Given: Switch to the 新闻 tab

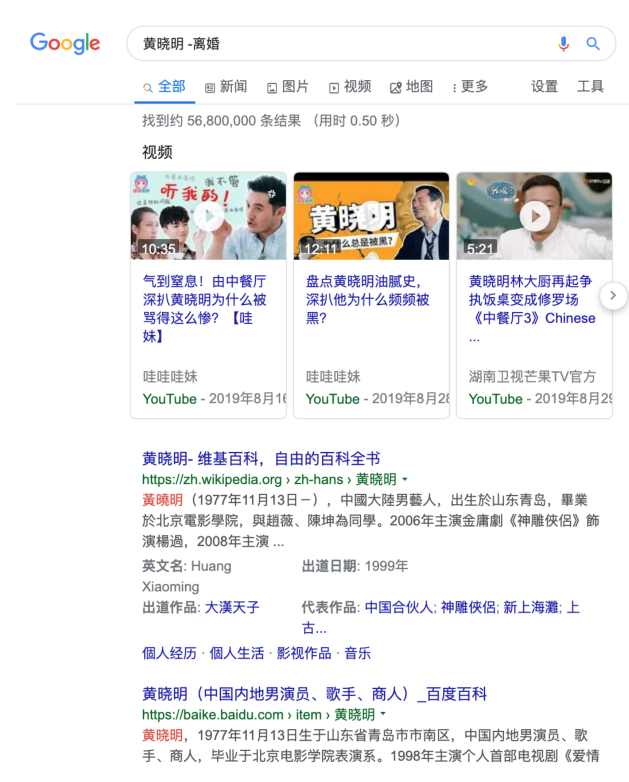Looking at the screenshot, I should pos(226,87).
